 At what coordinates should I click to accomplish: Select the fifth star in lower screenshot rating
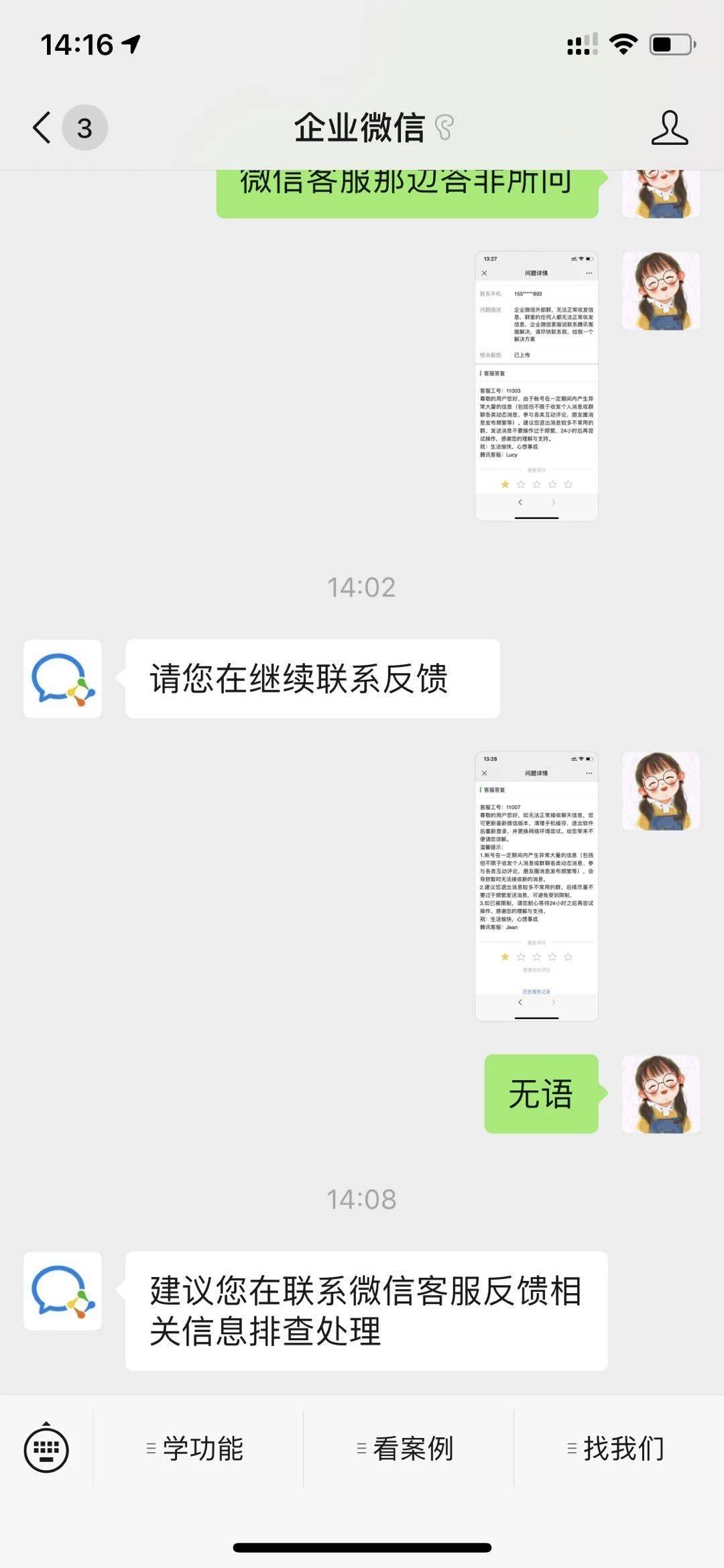pos(567,958)
